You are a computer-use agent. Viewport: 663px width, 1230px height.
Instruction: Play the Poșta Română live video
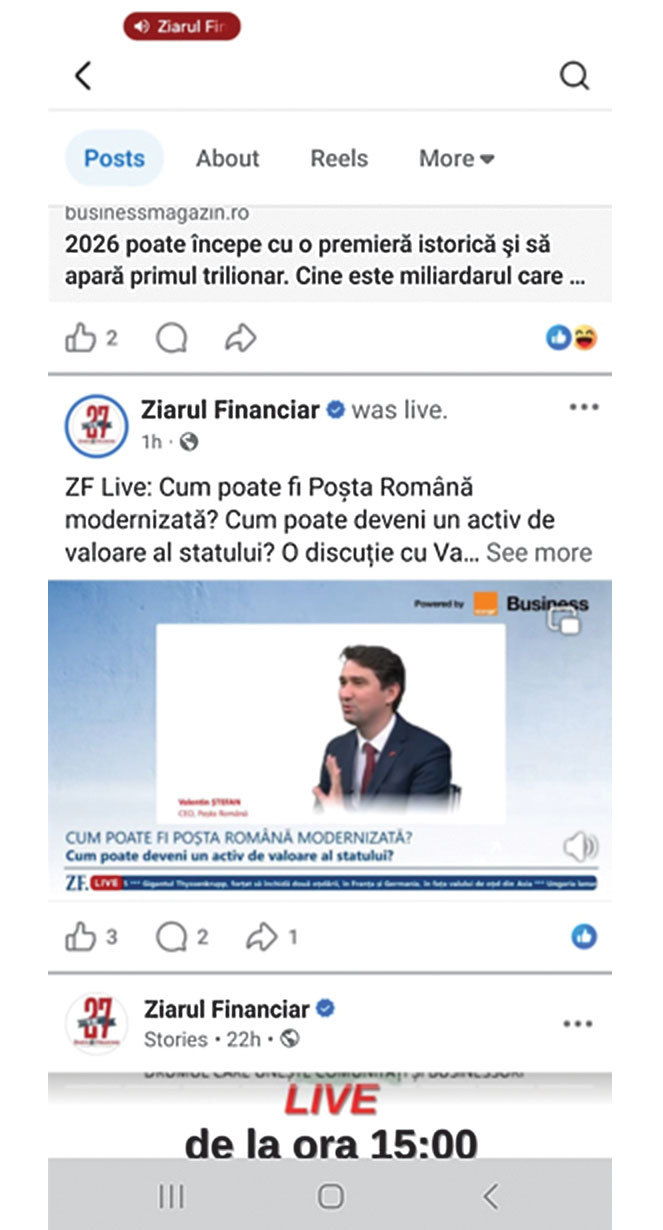click(x=330, y=720)
